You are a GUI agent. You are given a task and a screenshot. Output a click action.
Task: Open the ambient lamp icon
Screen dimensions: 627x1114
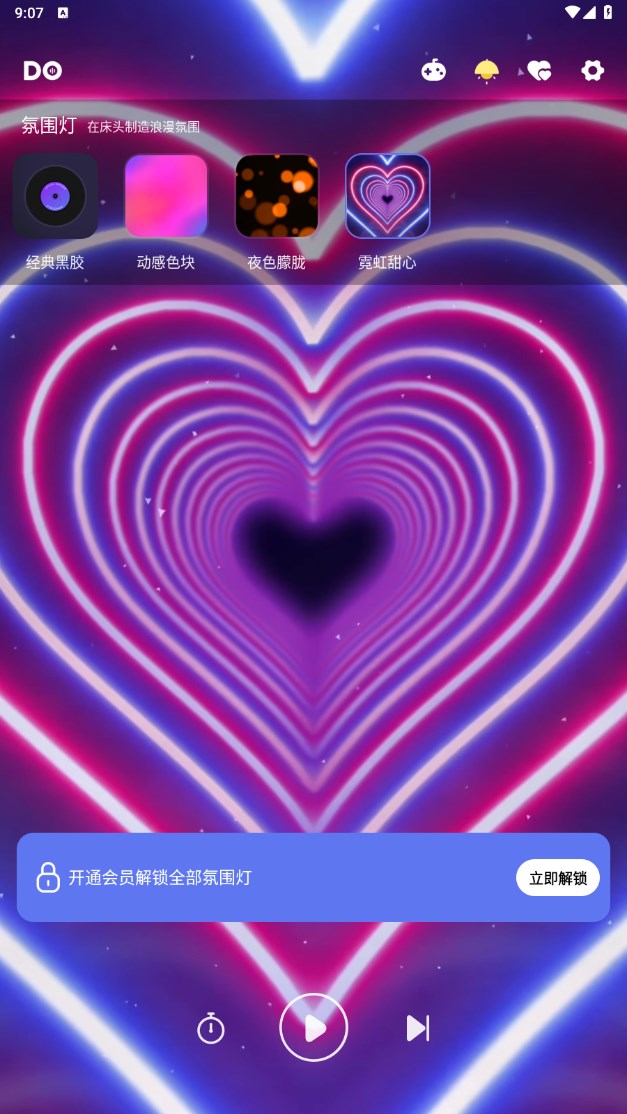(x=487, y=70)
